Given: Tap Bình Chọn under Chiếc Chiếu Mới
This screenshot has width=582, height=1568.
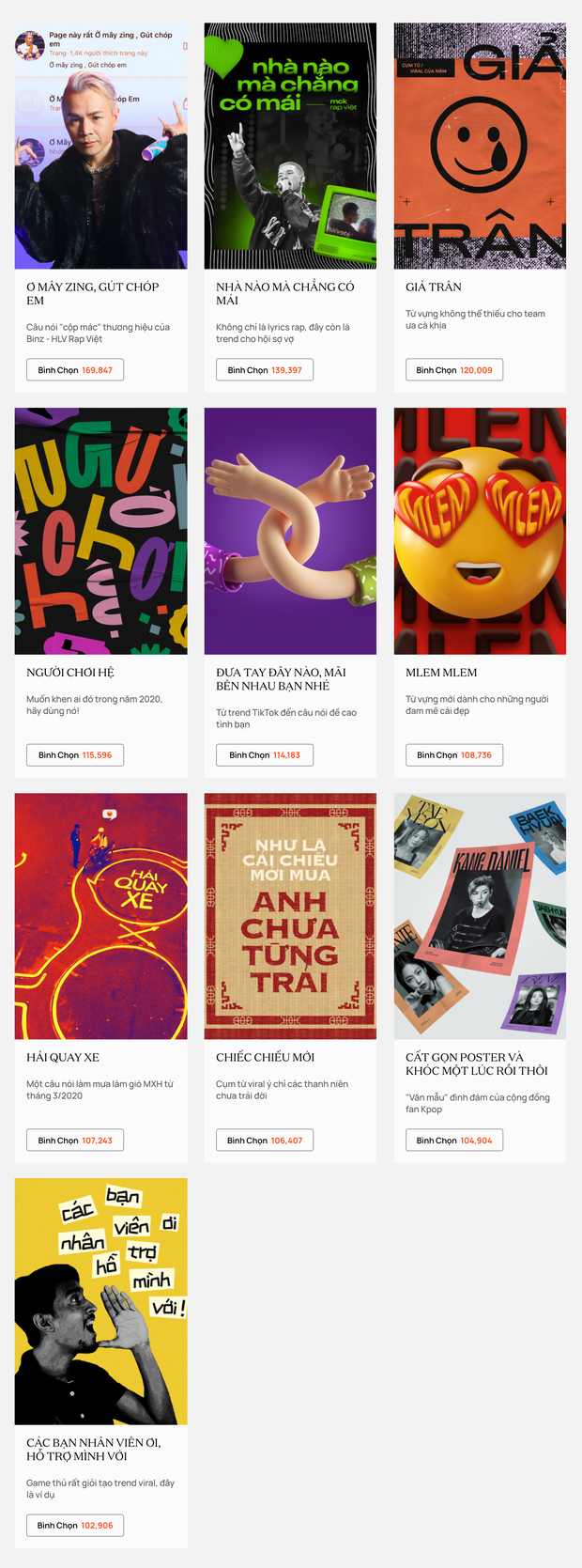Looking at the screenshot, I should click(264, 1141).
